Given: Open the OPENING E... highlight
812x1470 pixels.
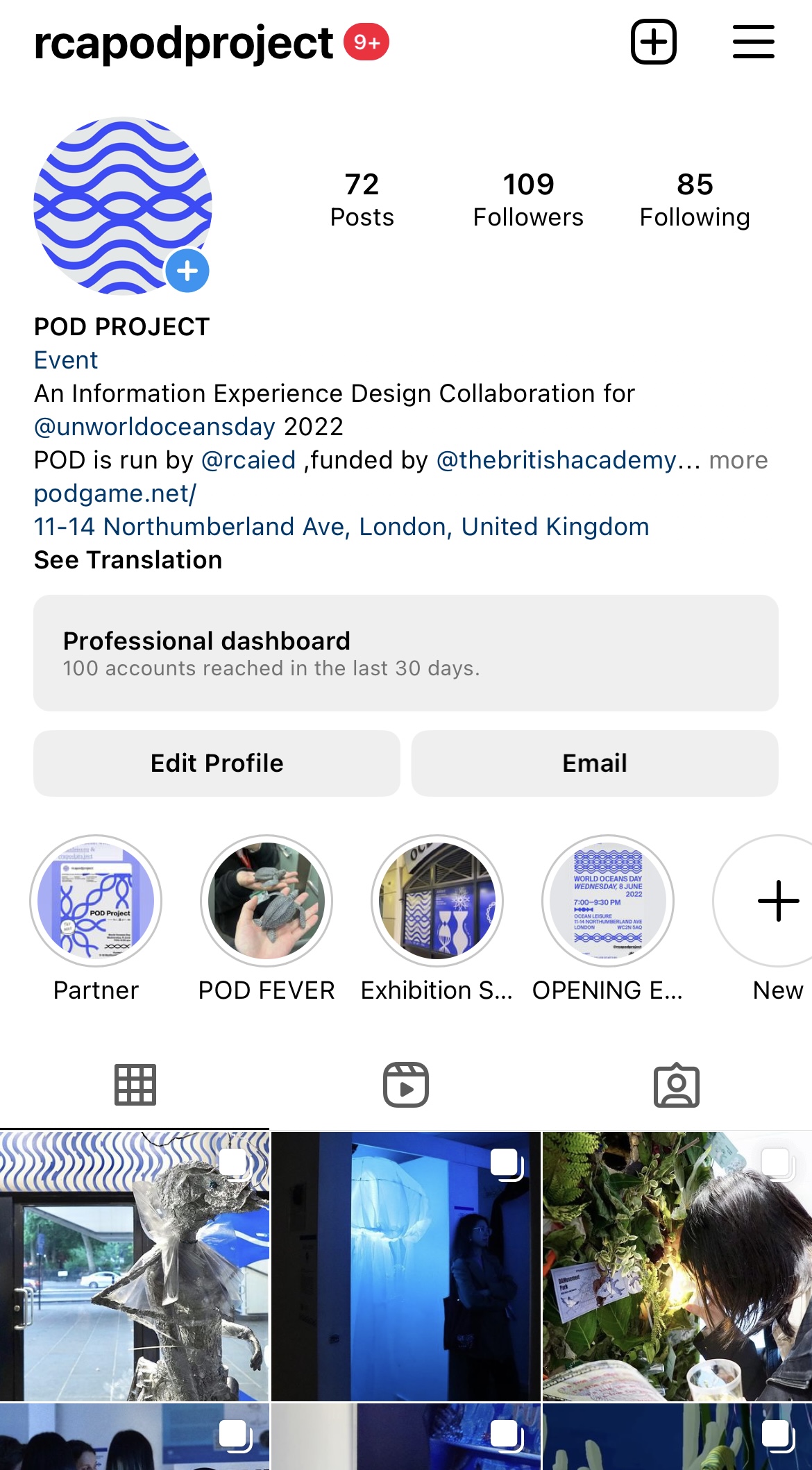Looking at the screenshot, I should coord(608,901).
